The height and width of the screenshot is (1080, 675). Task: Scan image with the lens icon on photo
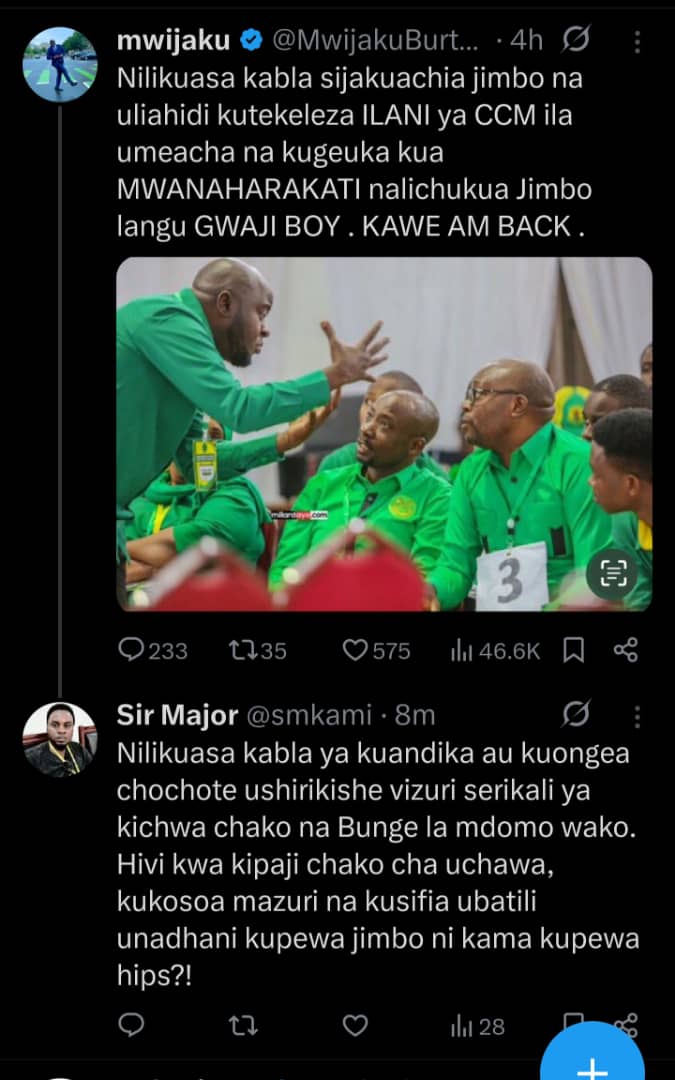point(611,573)
